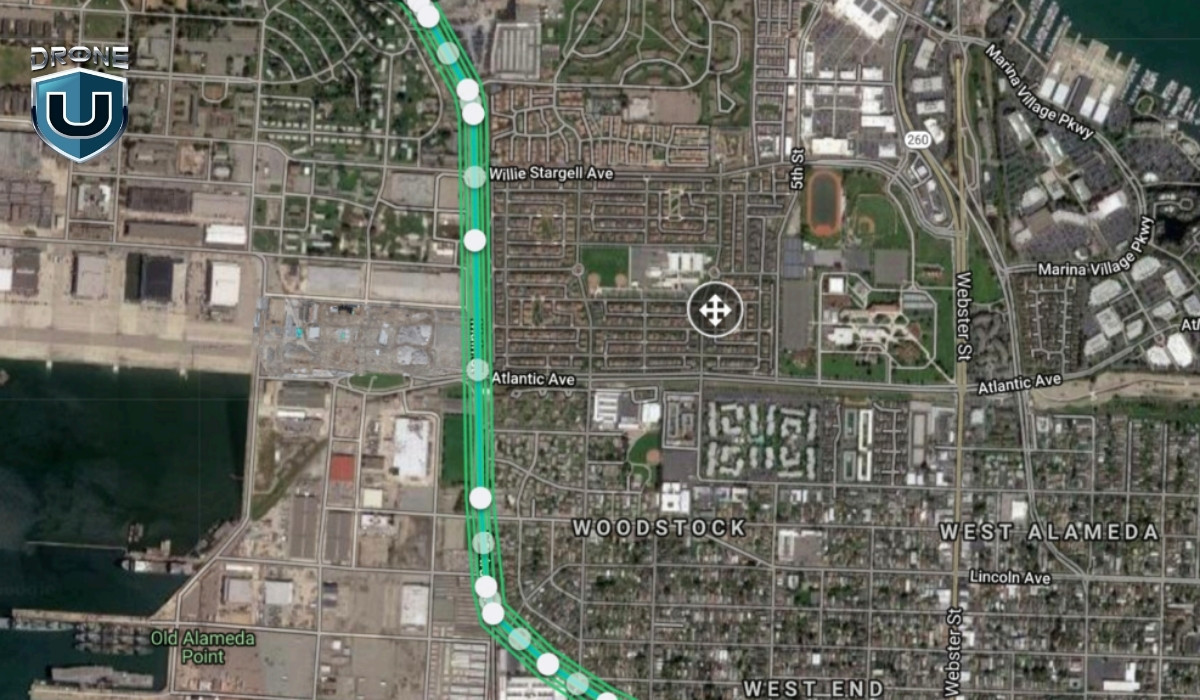Tap the move crosshair handle on map
The height and width of the screenshot is (700, 1200).
(x=714, y=309)
